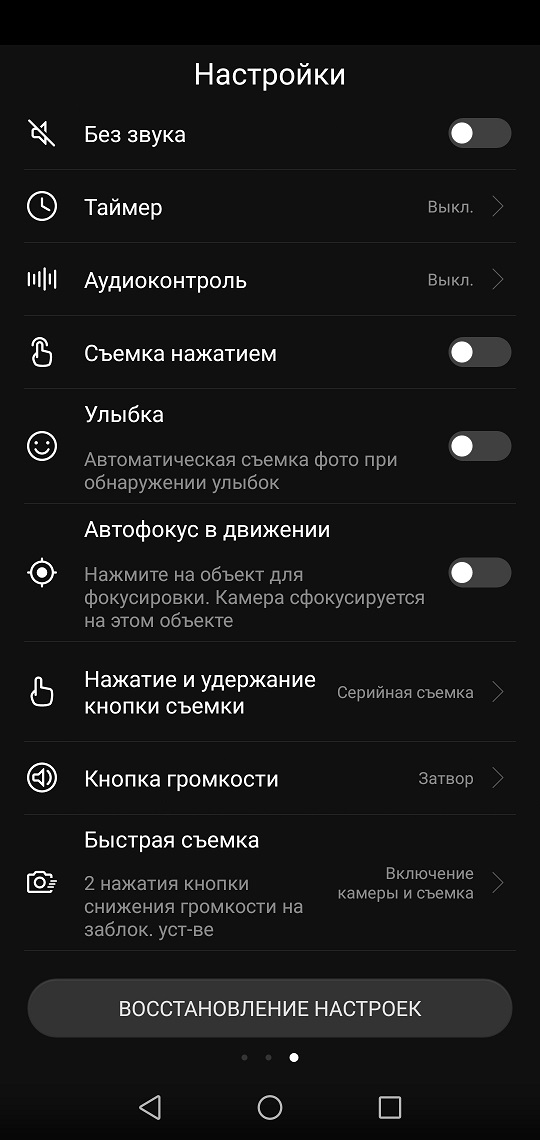Enable the Без звука mute switch

480,134
